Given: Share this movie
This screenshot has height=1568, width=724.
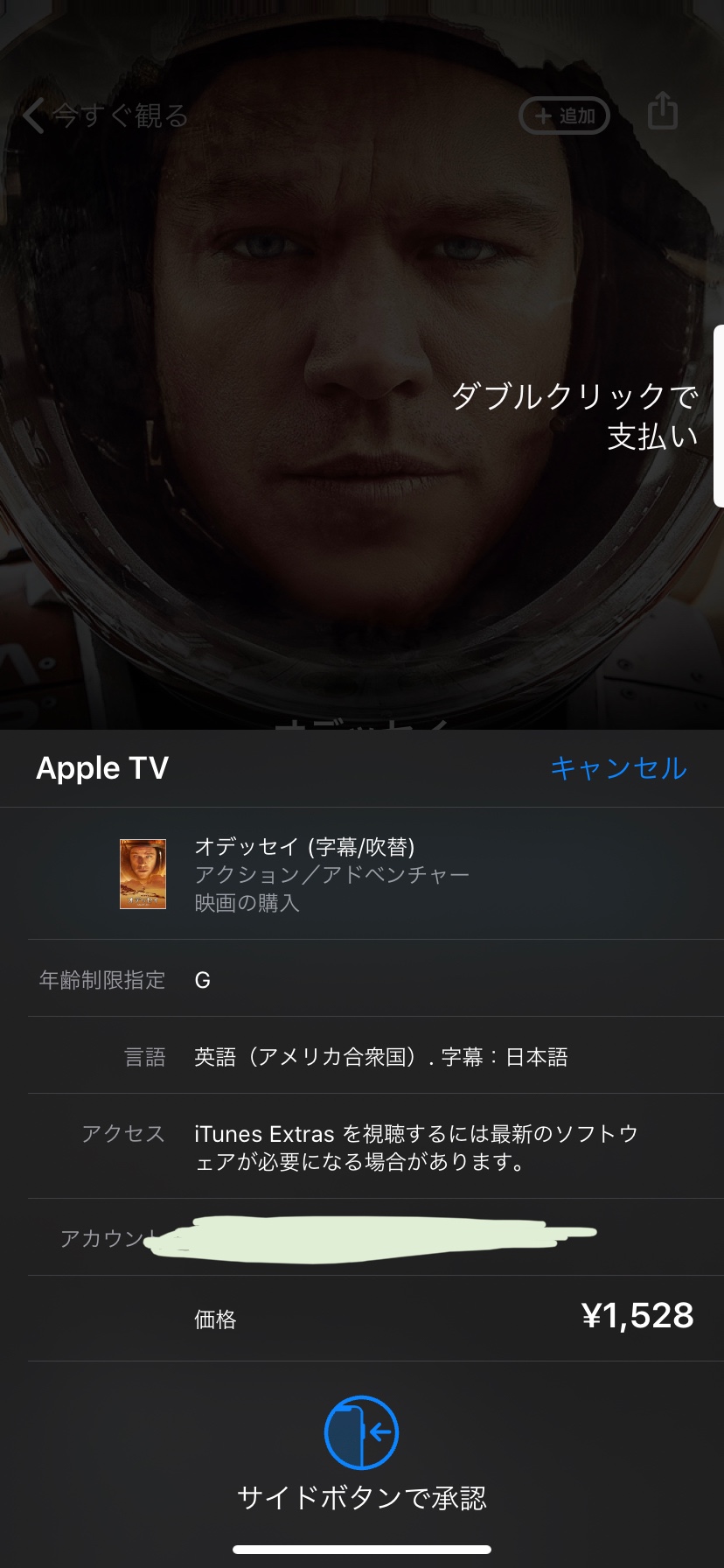Looking at the screenshot, I should 662,112.
